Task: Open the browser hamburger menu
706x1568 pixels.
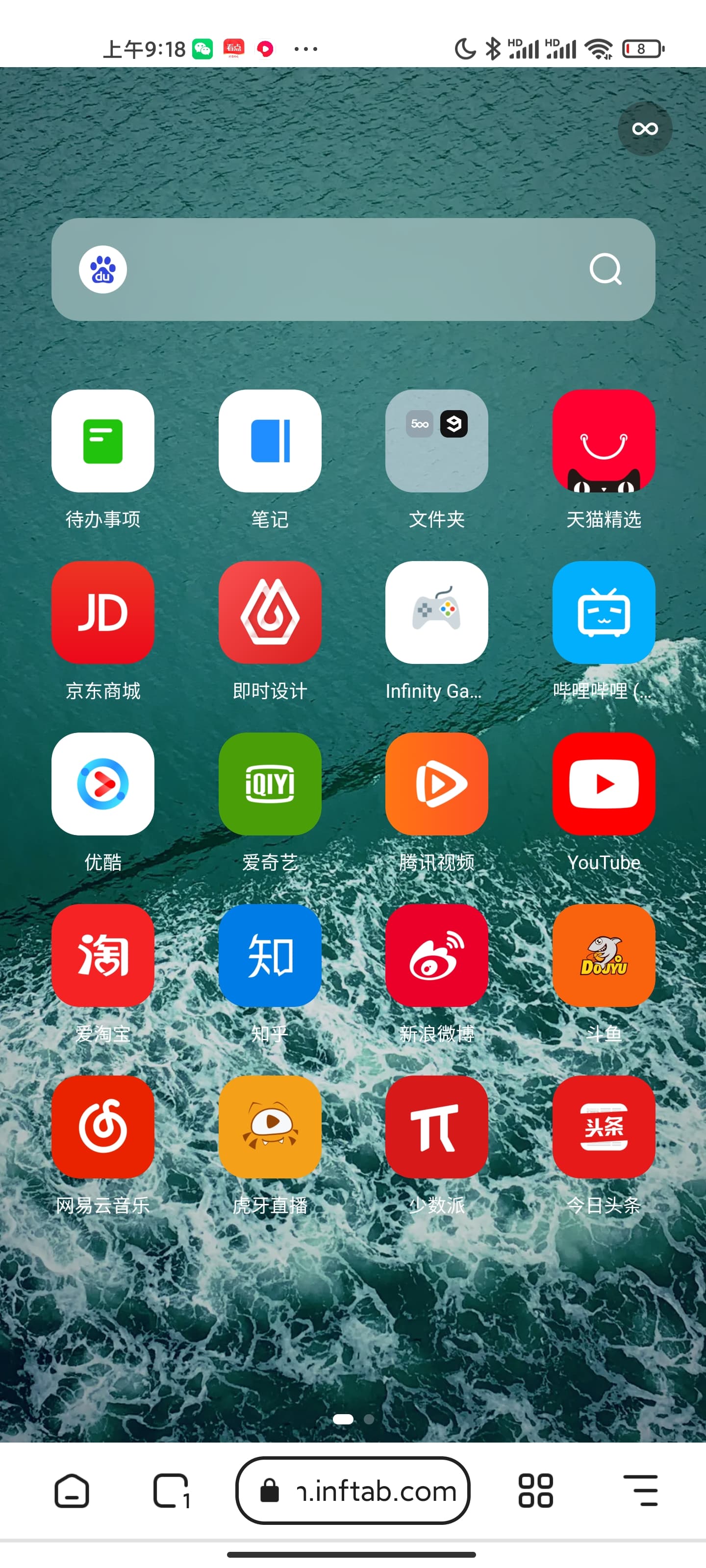Action: click(640, 1491)
